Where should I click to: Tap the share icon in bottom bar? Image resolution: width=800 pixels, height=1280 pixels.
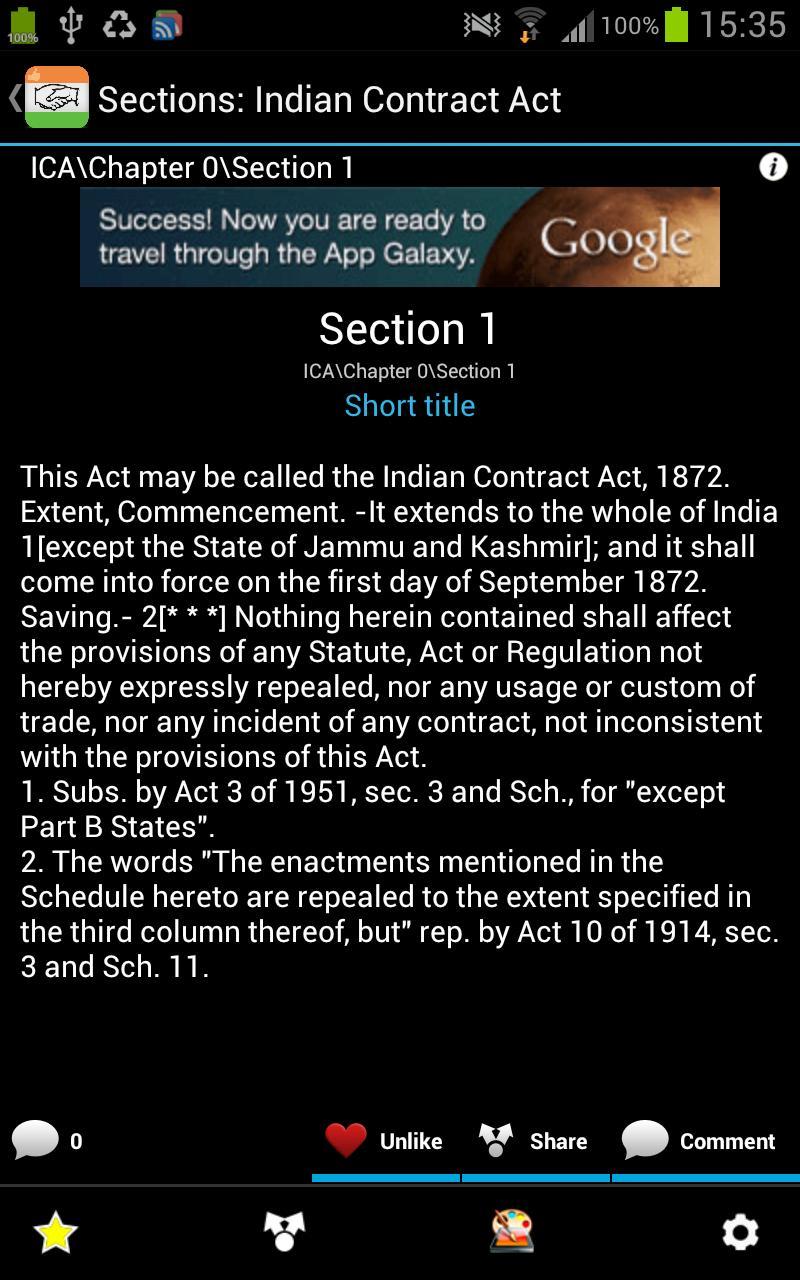click(x=284, y=1232)
